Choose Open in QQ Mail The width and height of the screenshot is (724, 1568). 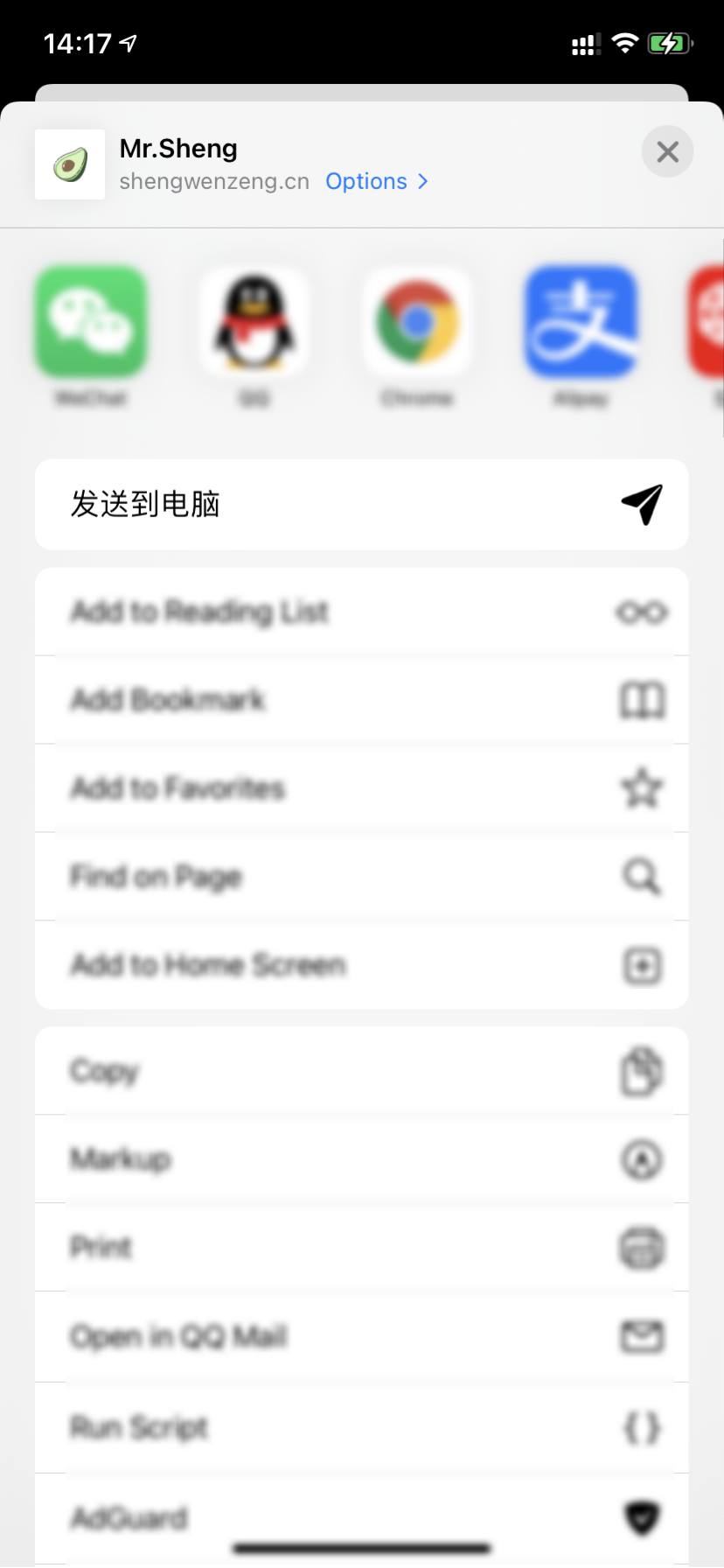pyautogui.click(x=362, y=1337)
